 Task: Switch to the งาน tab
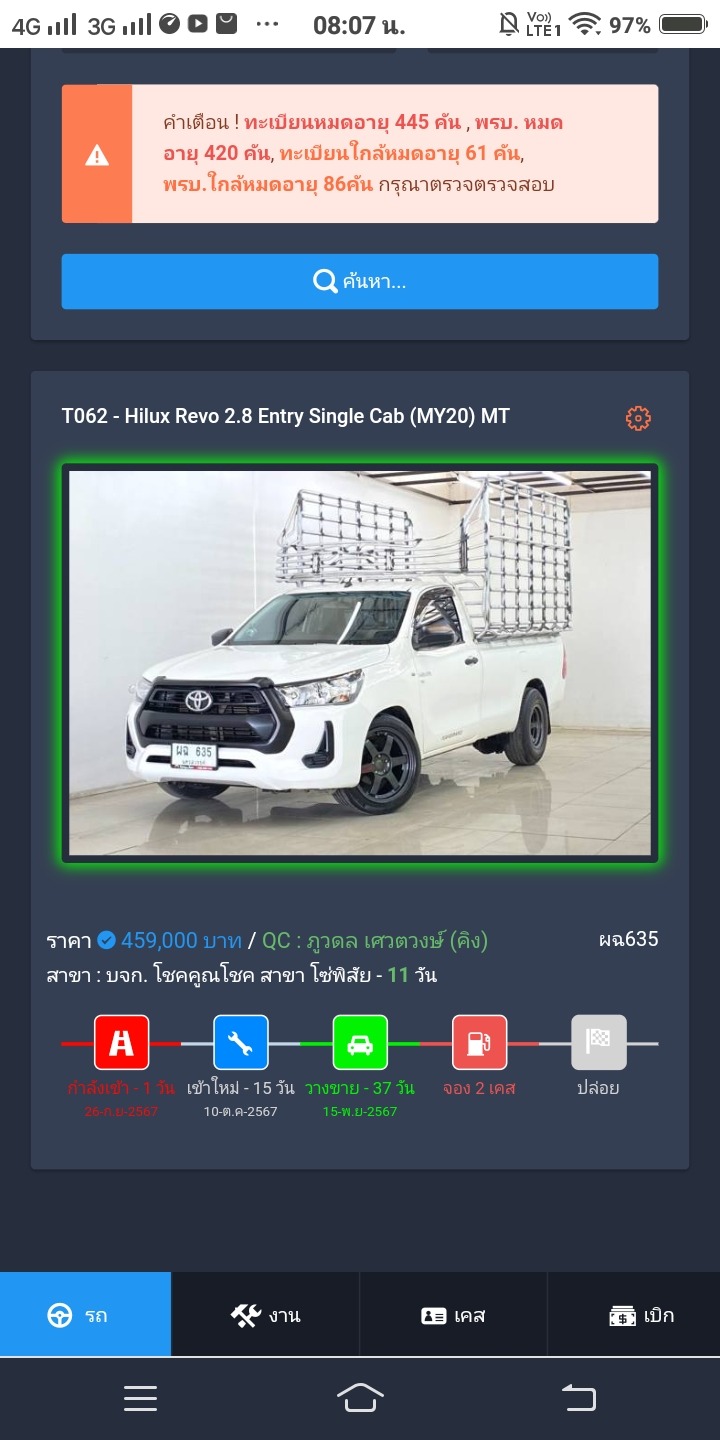click(x=265, y=1315)
